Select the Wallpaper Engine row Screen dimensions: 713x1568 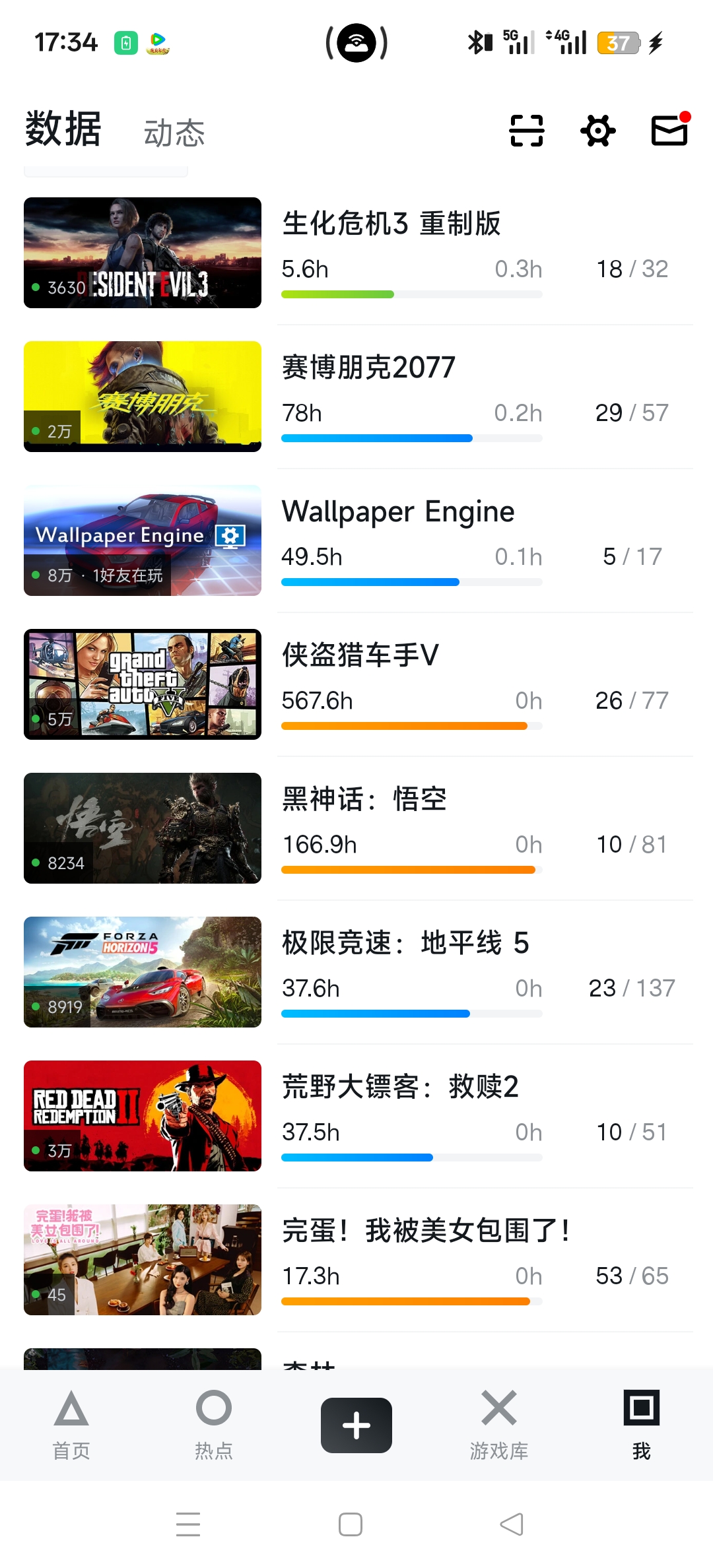pyautogui.click(x=397, y=512)
